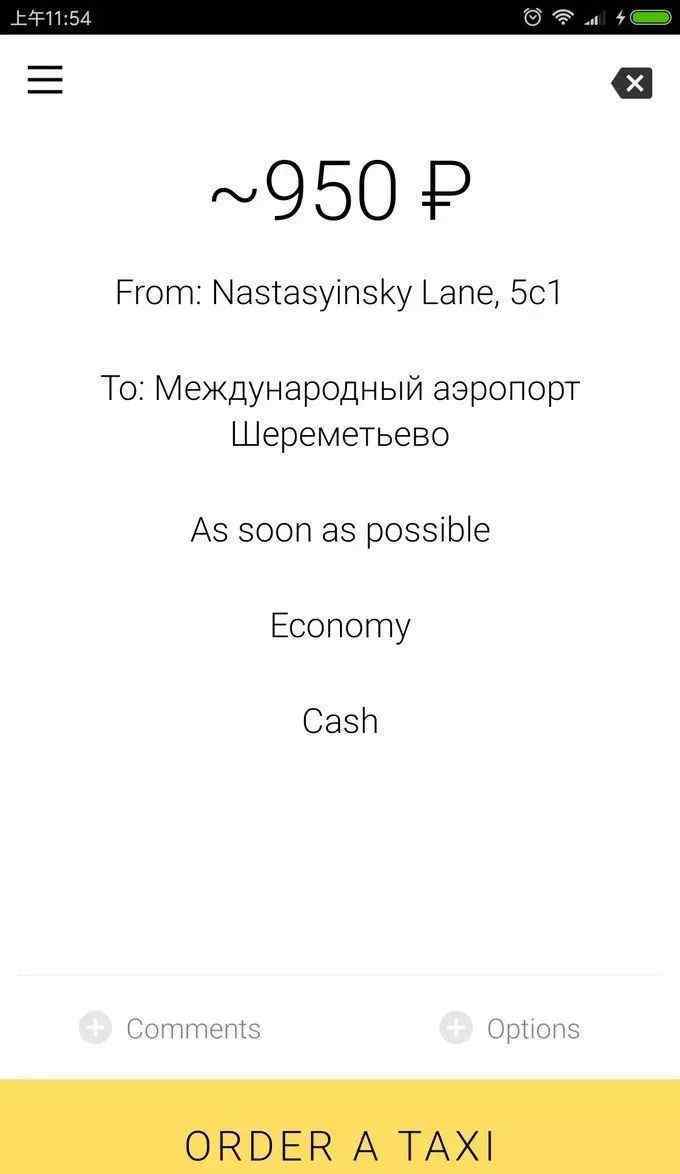Tap the Order a Taxi button

coord(340,1127)
